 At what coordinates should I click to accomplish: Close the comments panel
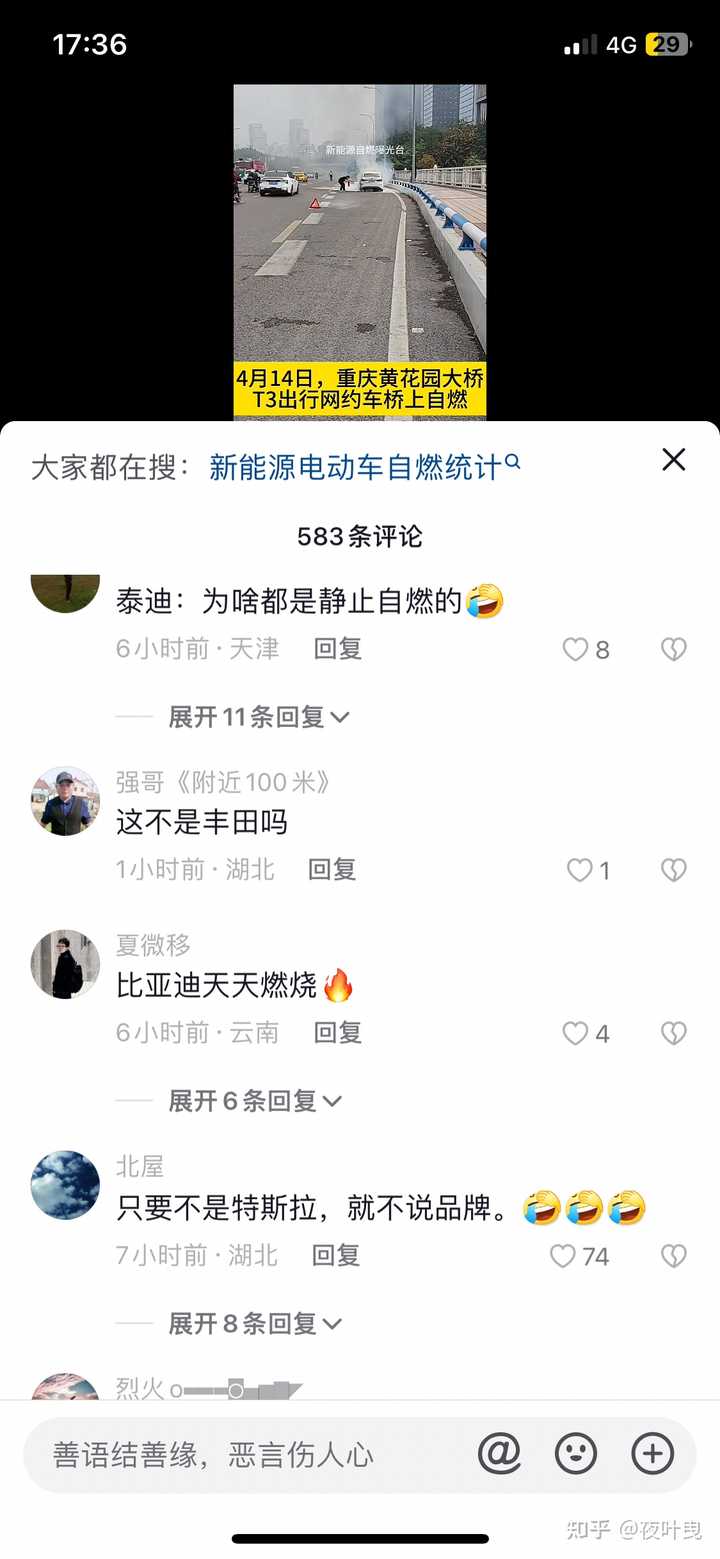(x=674, y=460)
